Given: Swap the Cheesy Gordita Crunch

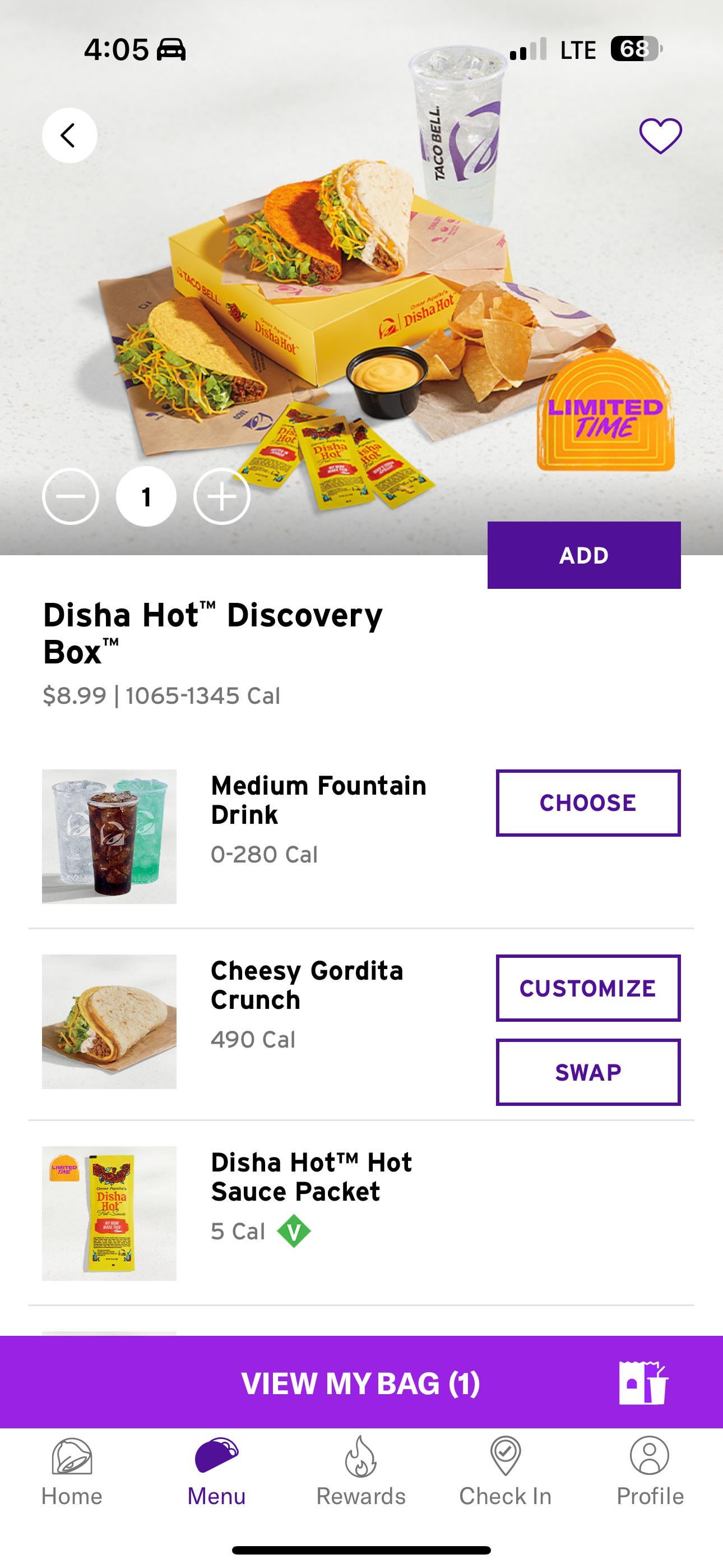Looking at the screenshot, I should (x=588, y=1072).
